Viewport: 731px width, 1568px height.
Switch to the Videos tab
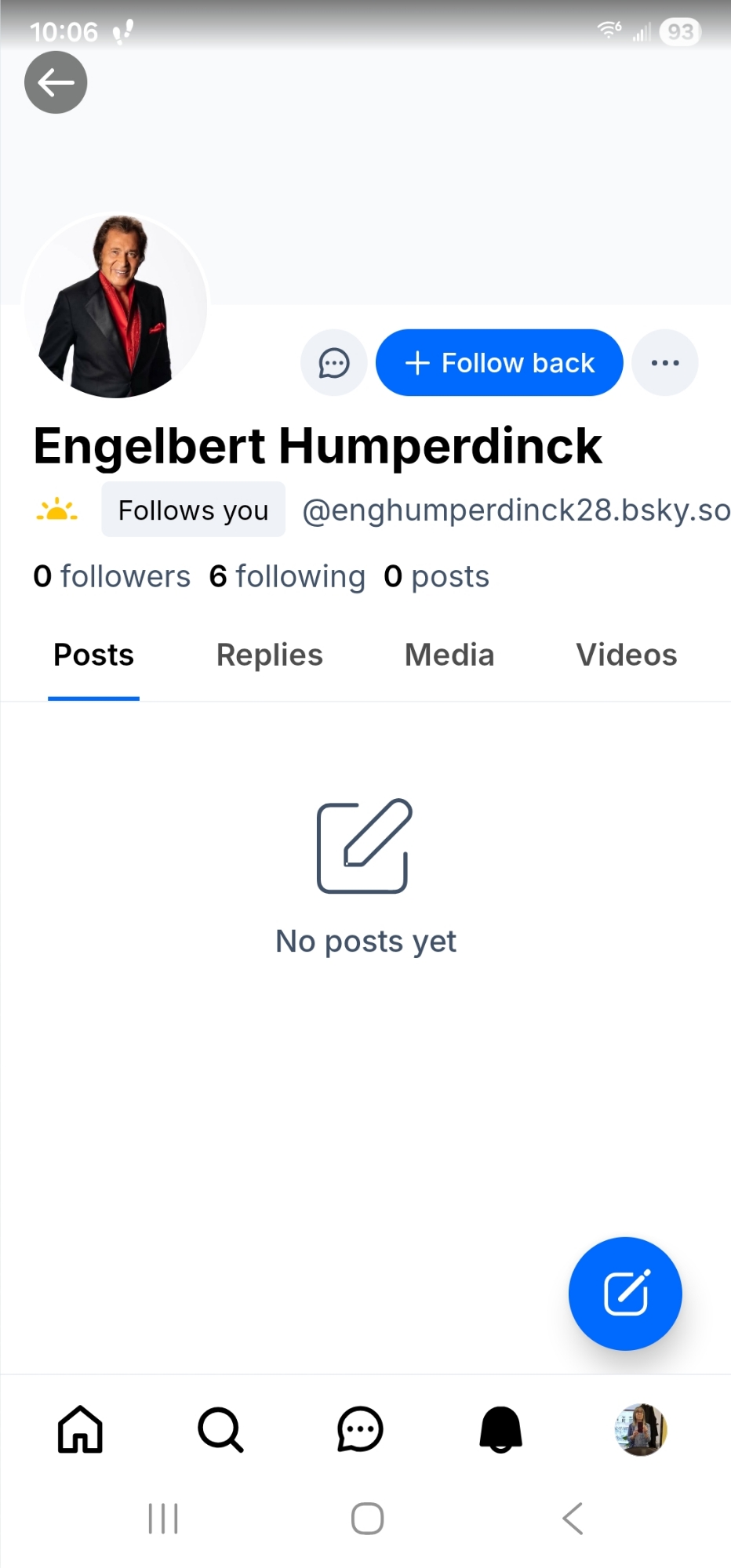[626, 655]
